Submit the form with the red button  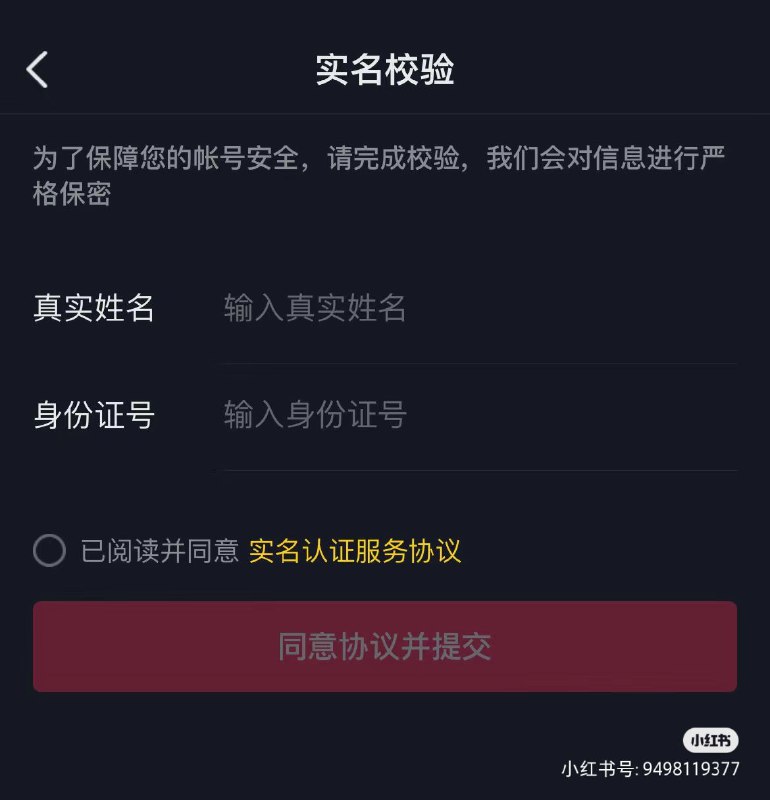[x=385, y=646]
